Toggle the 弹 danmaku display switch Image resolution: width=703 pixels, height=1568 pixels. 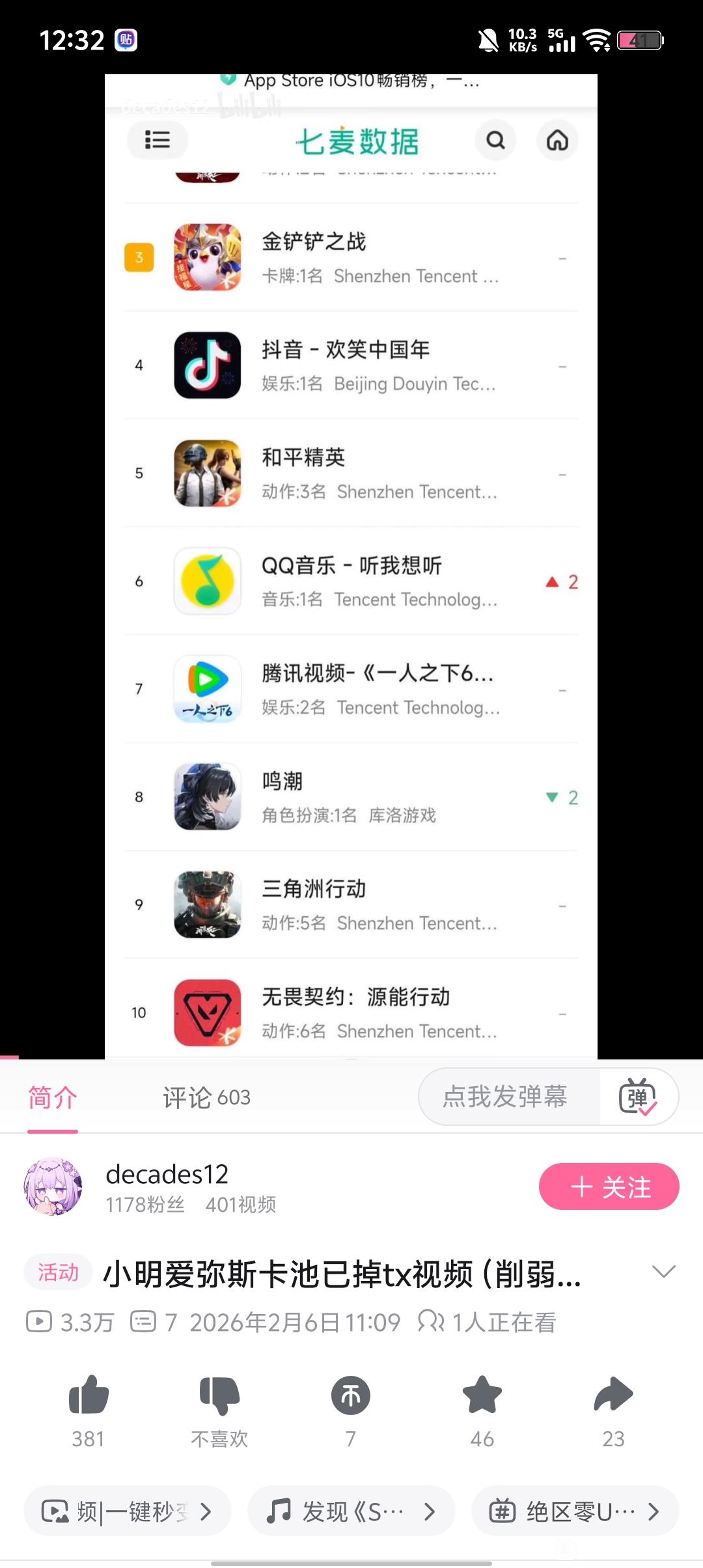(x=638, y=1097)
